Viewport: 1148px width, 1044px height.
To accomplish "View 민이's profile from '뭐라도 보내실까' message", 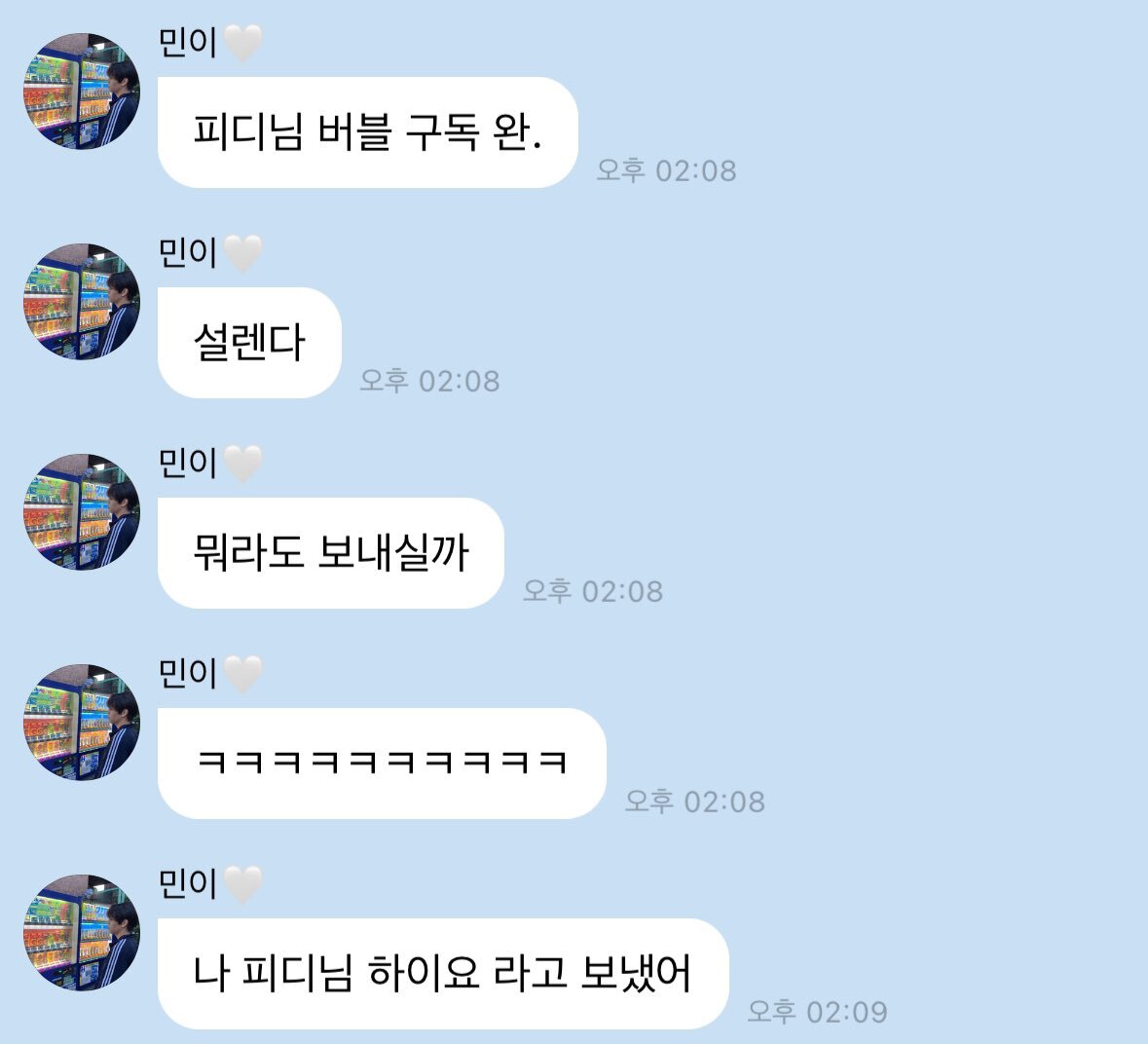I will tap(82, 512).
